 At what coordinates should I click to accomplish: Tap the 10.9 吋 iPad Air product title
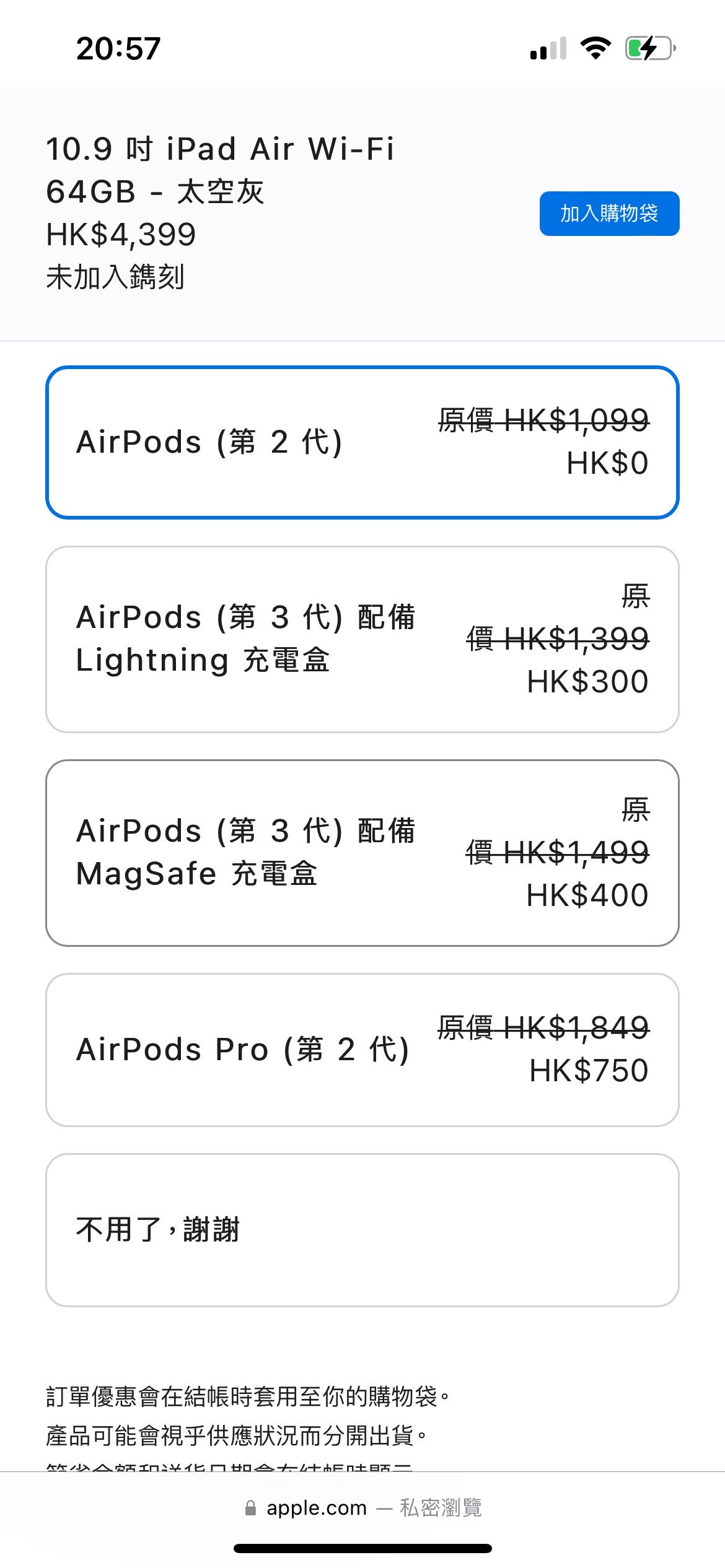tap(221, 149)
